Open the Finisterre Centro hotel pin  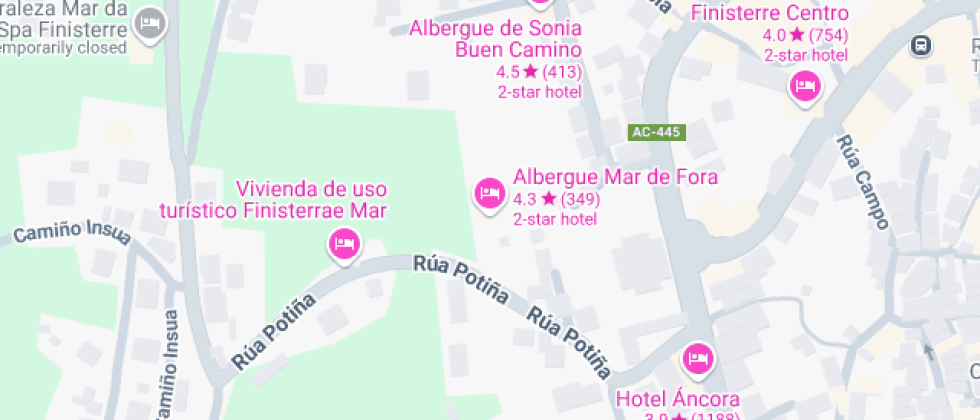pyautogui.click(x=804, y=88)
